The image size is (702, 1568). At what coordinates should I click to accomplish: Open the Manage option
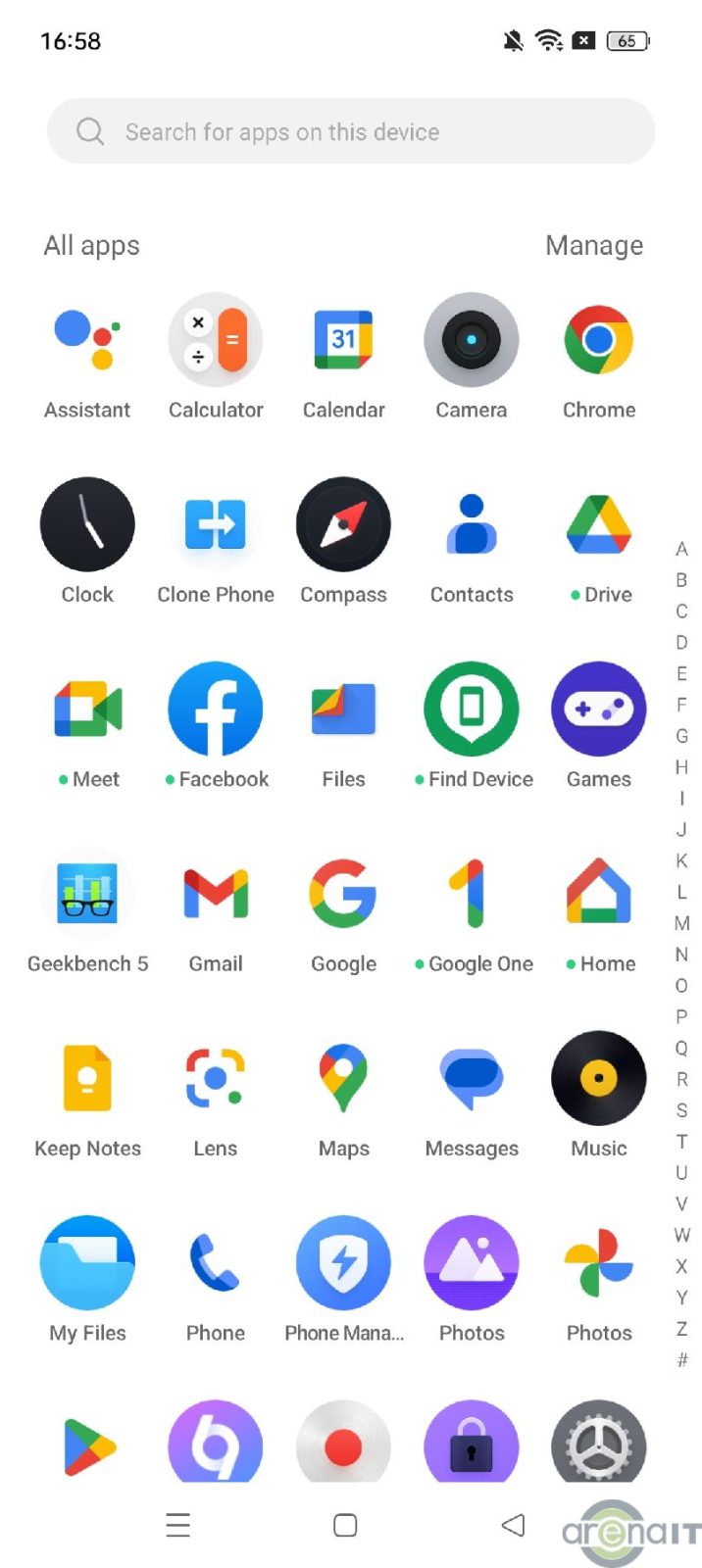pyautogui.click(x=593, y=245)
